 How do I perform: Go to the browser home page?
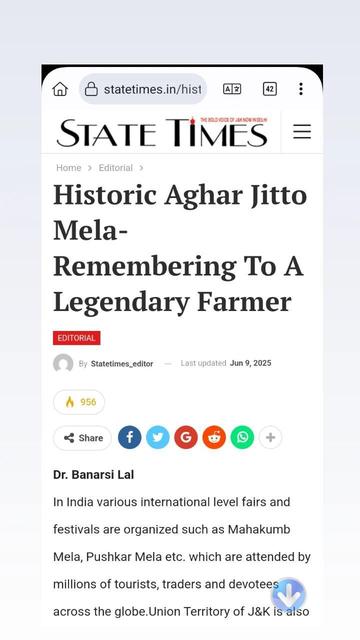tap(60, 89)
